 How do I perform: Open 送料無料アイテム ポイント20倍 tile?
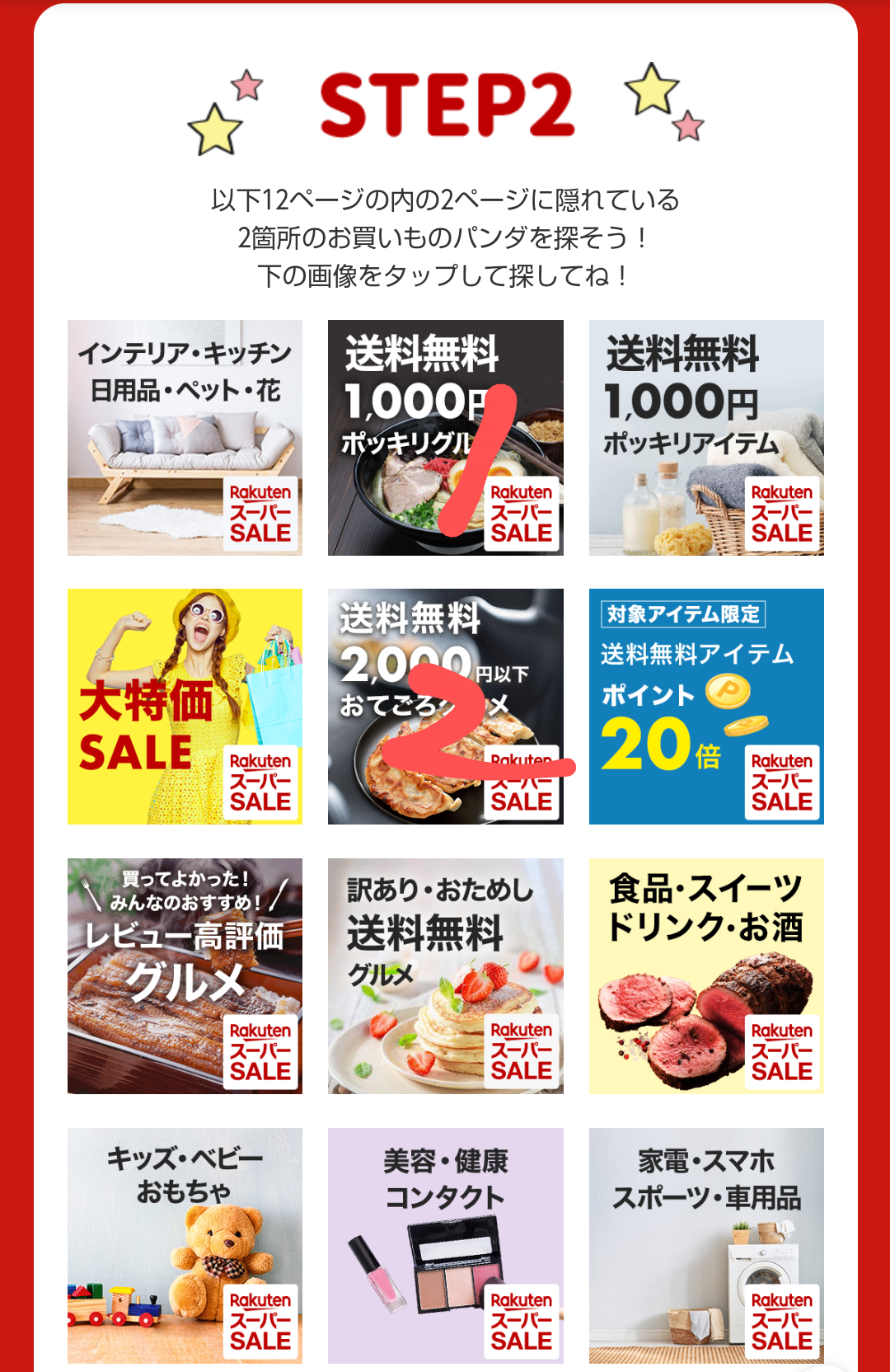(x=706, y=706)
